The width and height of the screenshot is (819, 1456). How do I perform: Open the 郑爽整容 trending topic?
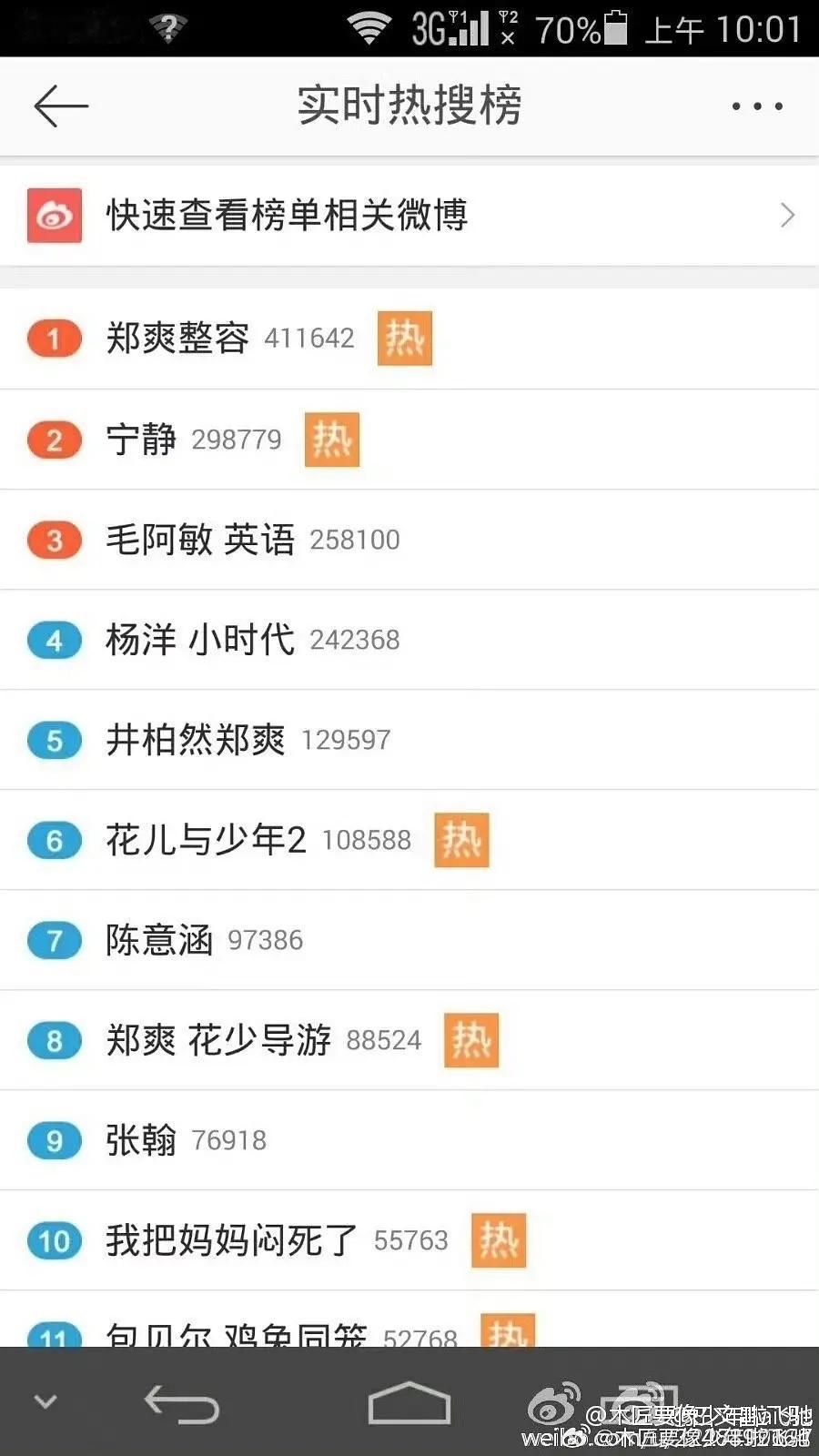pos(177,338)
